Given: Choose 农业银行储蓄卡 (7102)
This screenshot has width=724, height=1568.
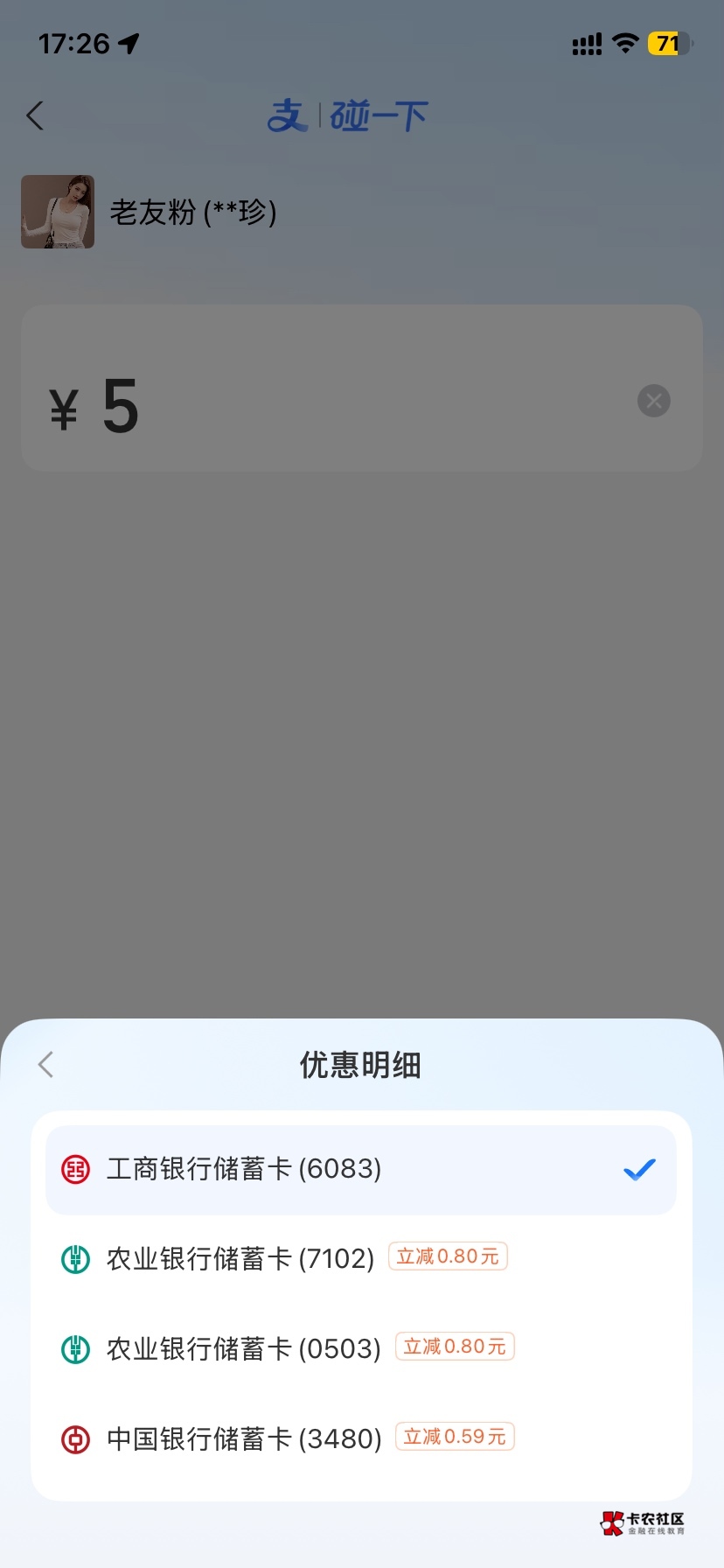Looking at the screenshot, I should pyautogui.click(x=361, y=1258).
